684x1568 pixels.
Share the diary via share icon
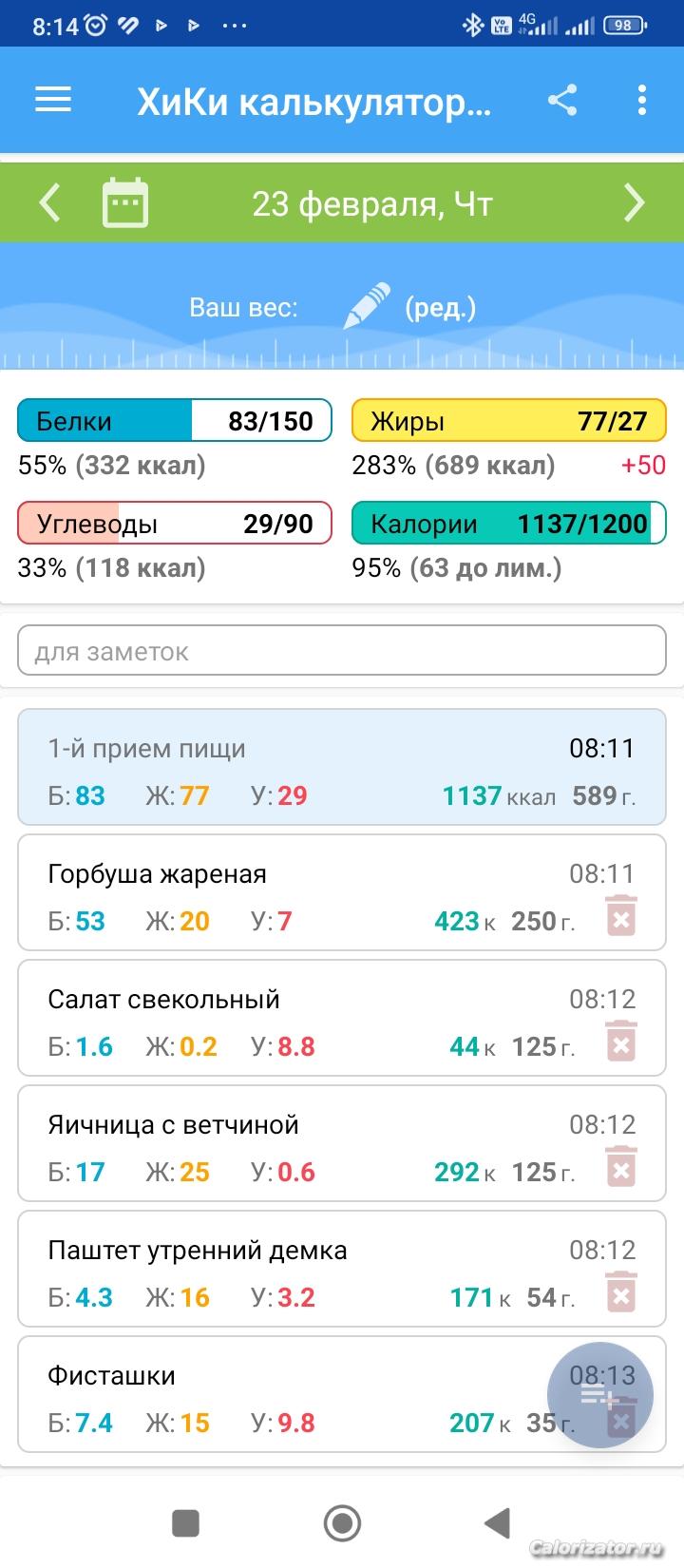[x=562, y=100]
